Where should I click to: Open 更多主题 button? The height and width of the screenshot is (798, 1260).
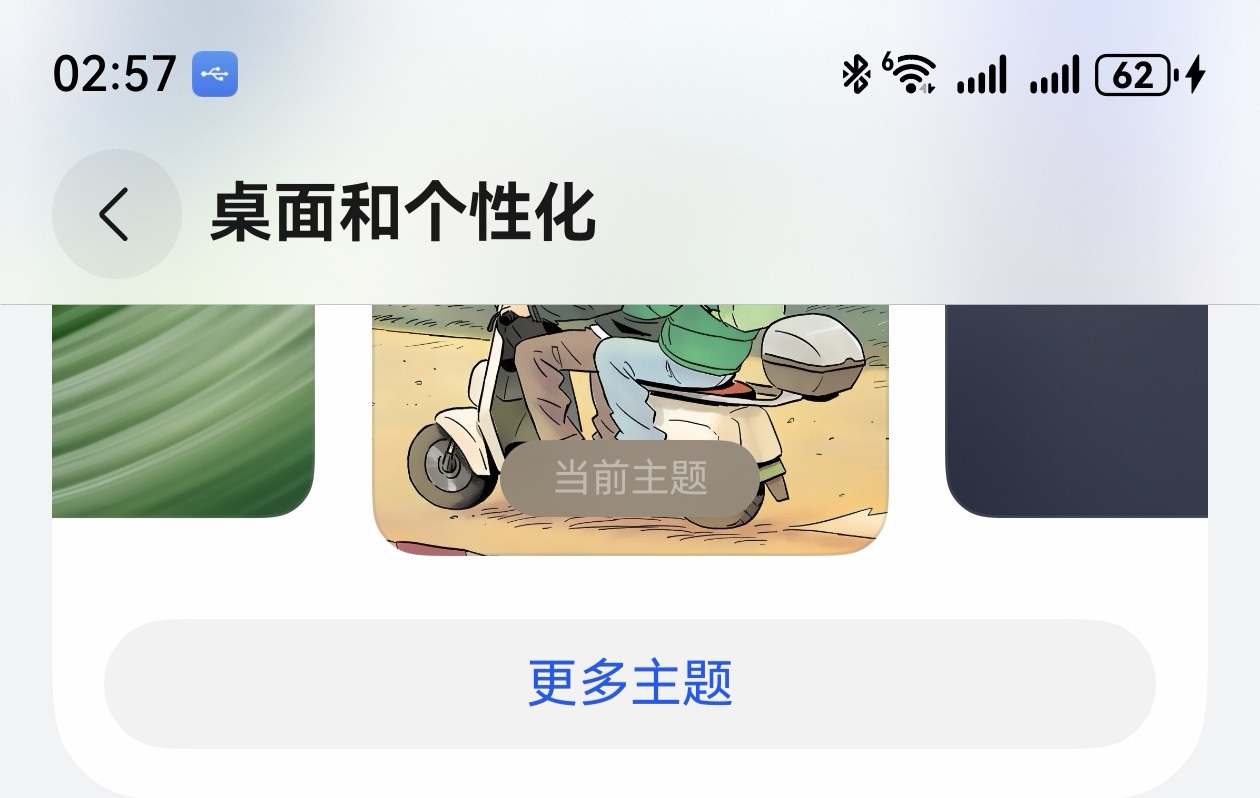630,684
